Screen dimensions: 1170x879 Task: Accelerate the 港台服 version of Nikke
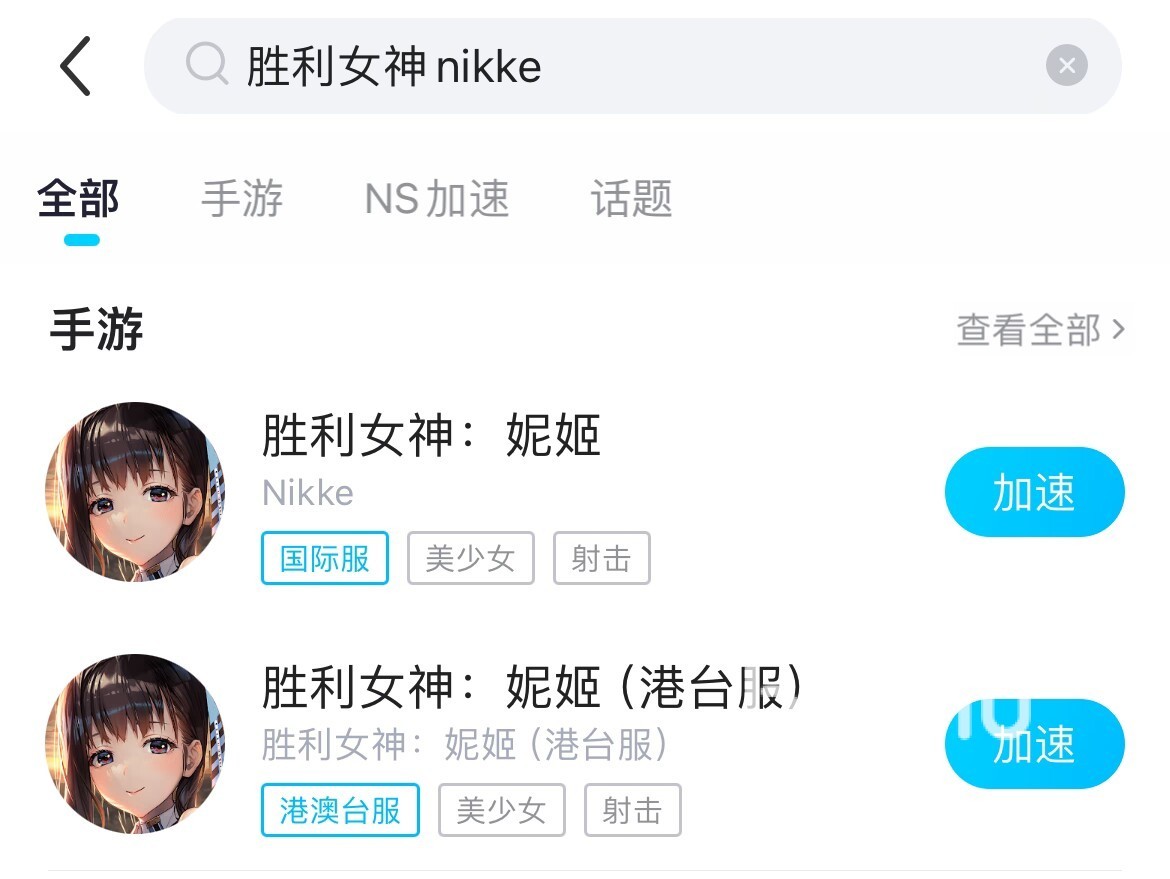coord(1034,744)
